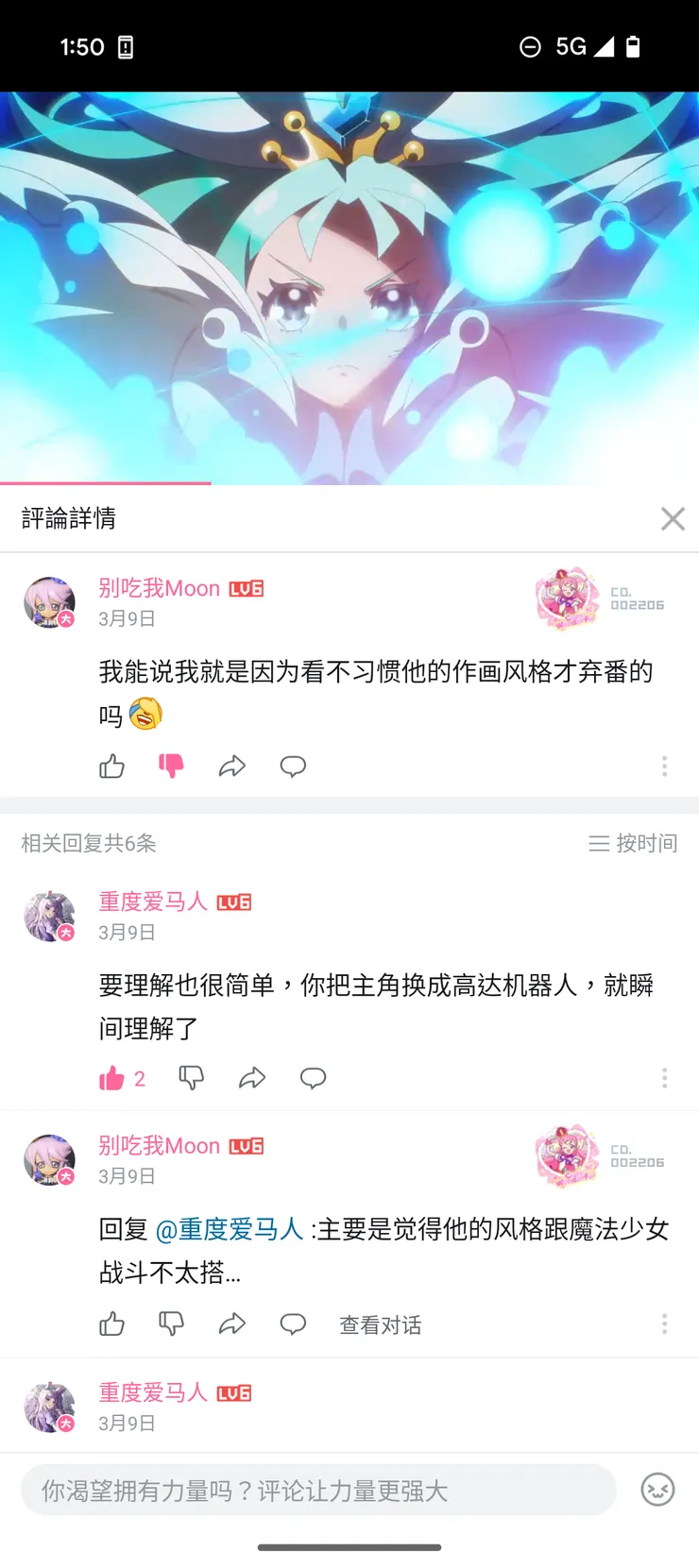Open the @重度爱马人 mention link
Image resolution: width=699 pixels, height=1568 pixels.
click(x=228, y=1228)
